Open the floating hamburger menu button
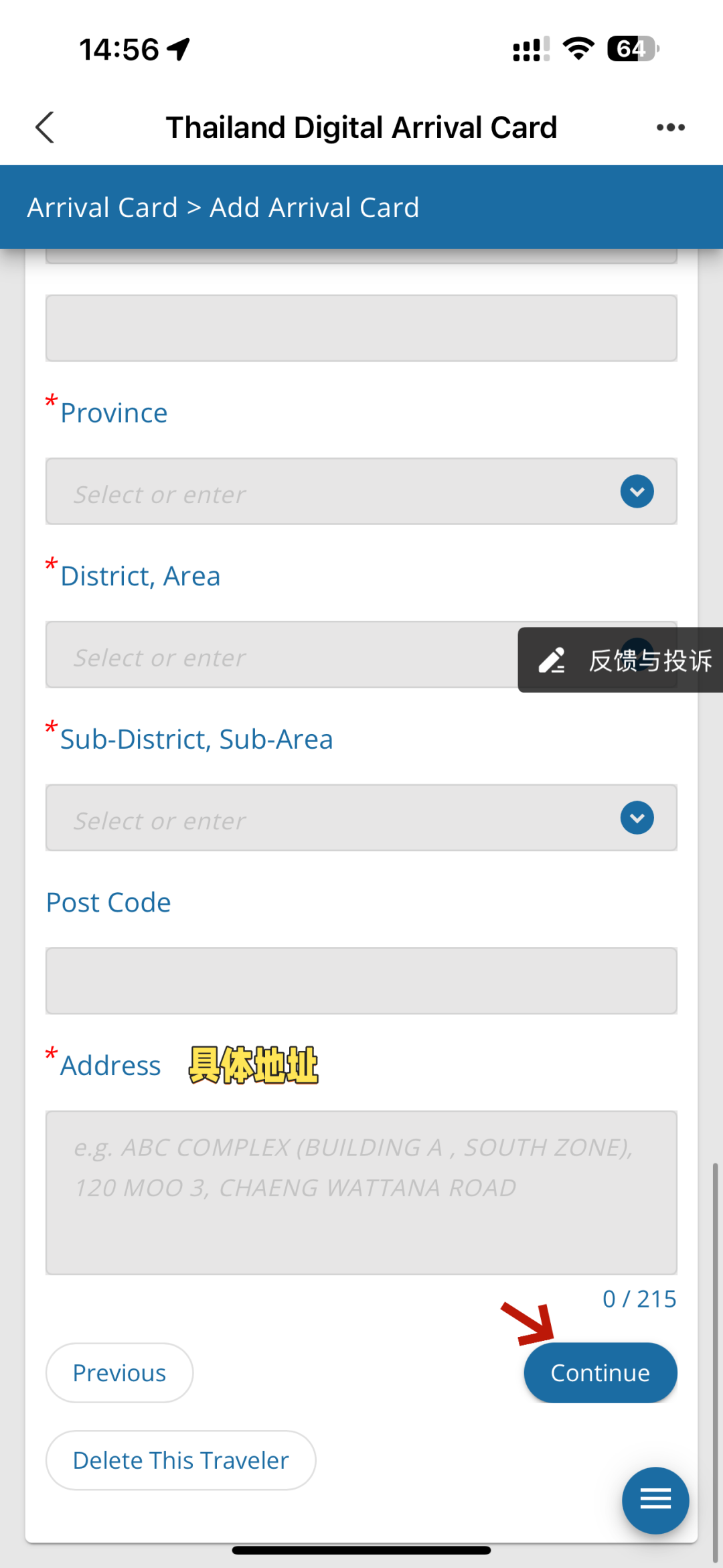This screenshot has width=723, height=1568. pos(655,1500)
